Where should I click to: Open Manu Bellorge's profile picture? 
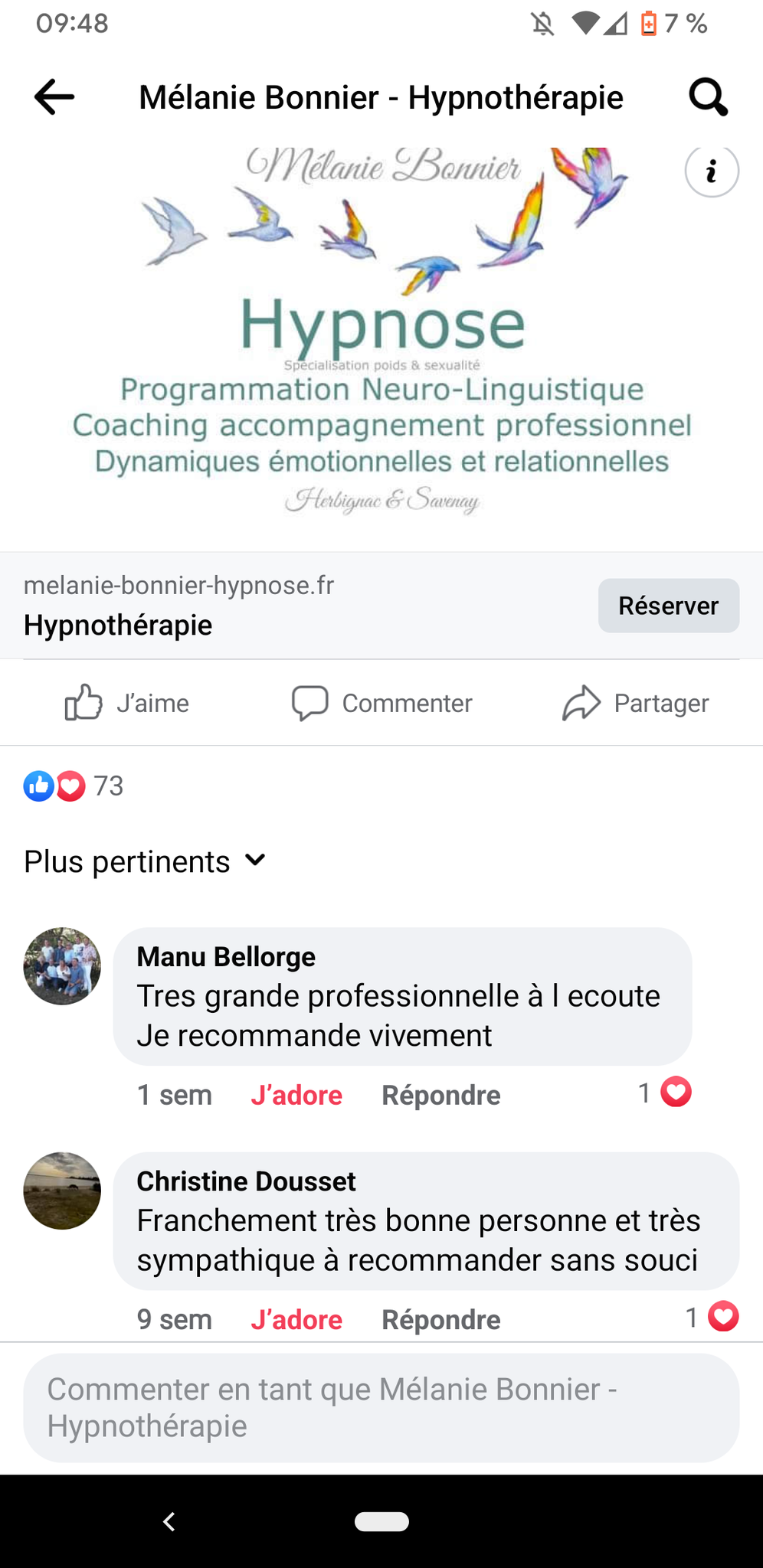[x=62, y=966]
